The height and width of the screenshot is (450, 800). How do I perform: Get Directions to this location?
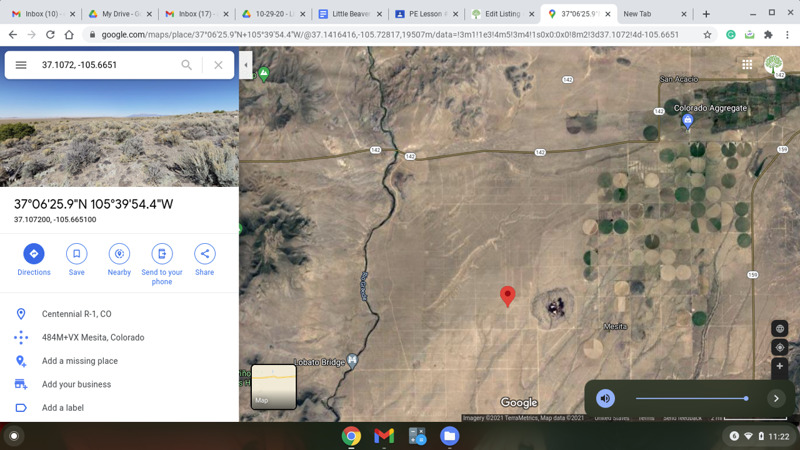pyautogui.click(x=33, y=254)
